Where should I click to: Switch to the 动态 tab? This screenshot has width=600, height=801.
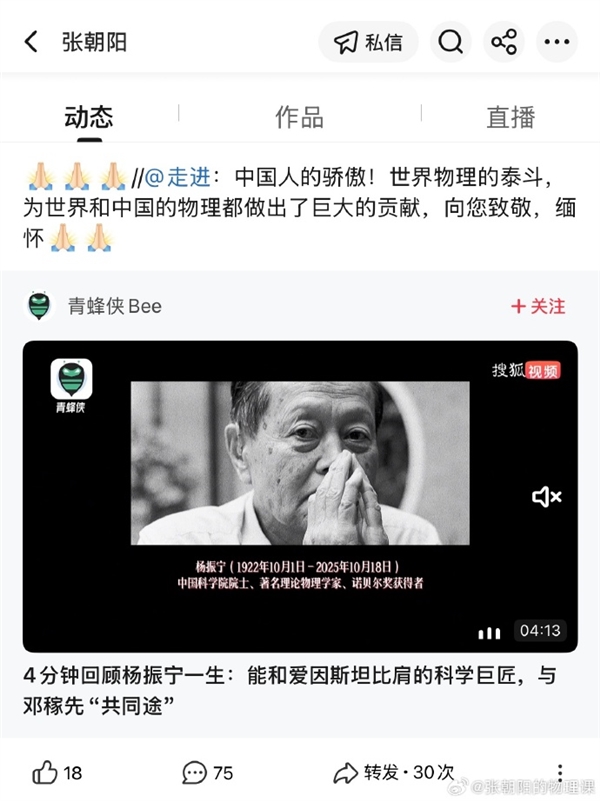(x=89, y=117)
